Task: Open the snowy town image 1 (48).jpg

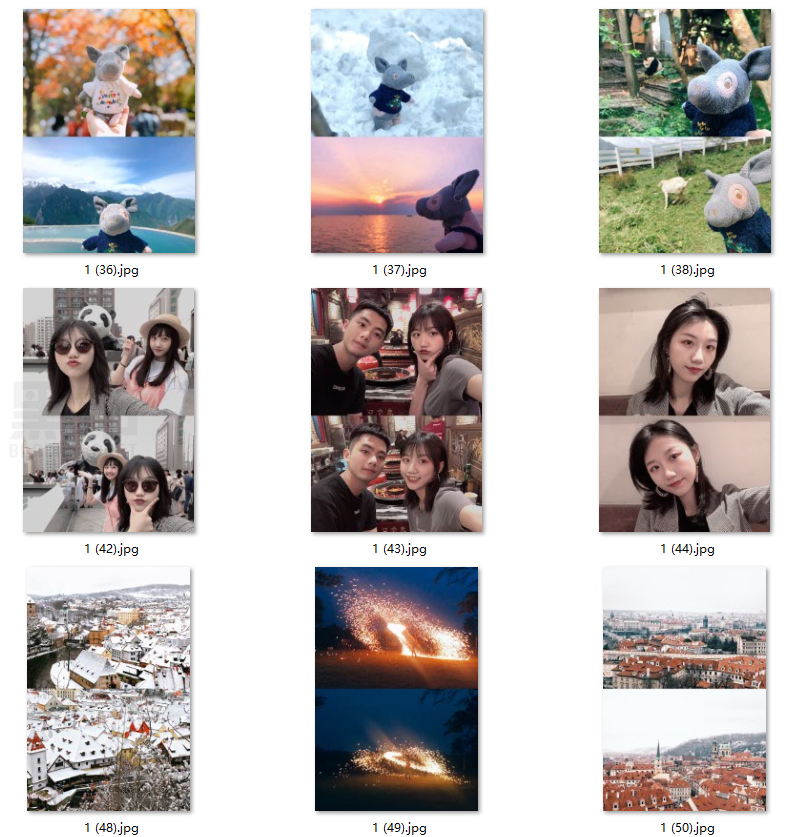Action: [109, 689]
